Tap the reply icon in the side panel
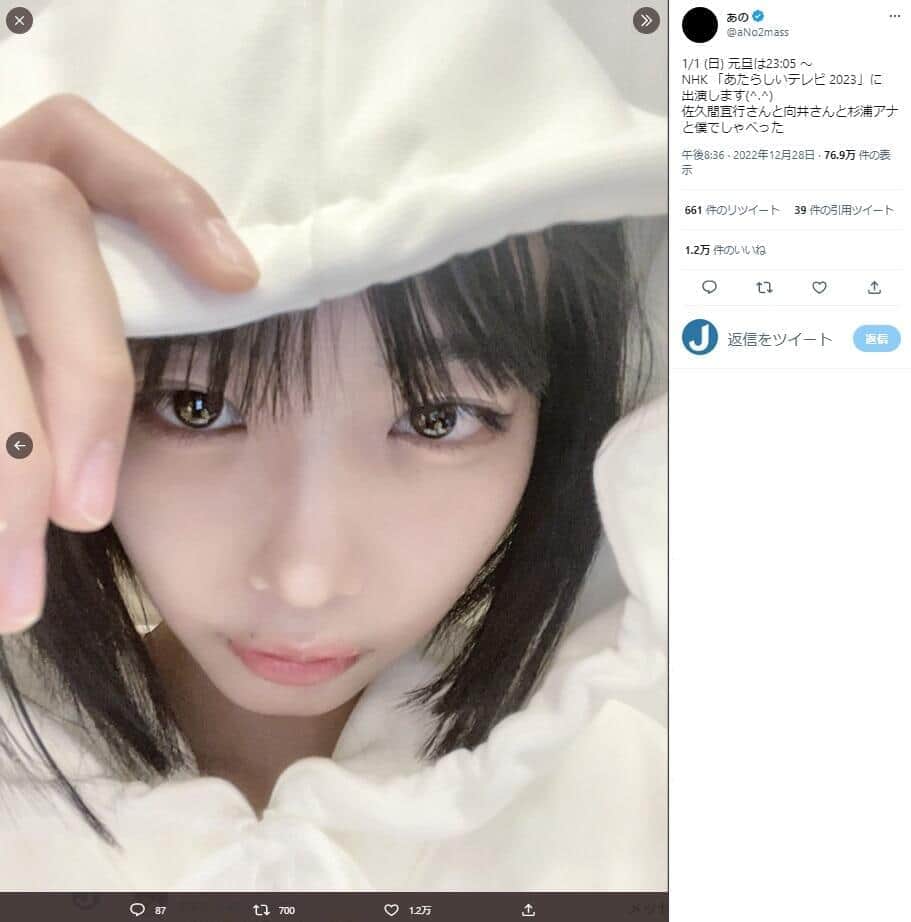Viewport: 911px width, 922px height. (x=709, y=287)
